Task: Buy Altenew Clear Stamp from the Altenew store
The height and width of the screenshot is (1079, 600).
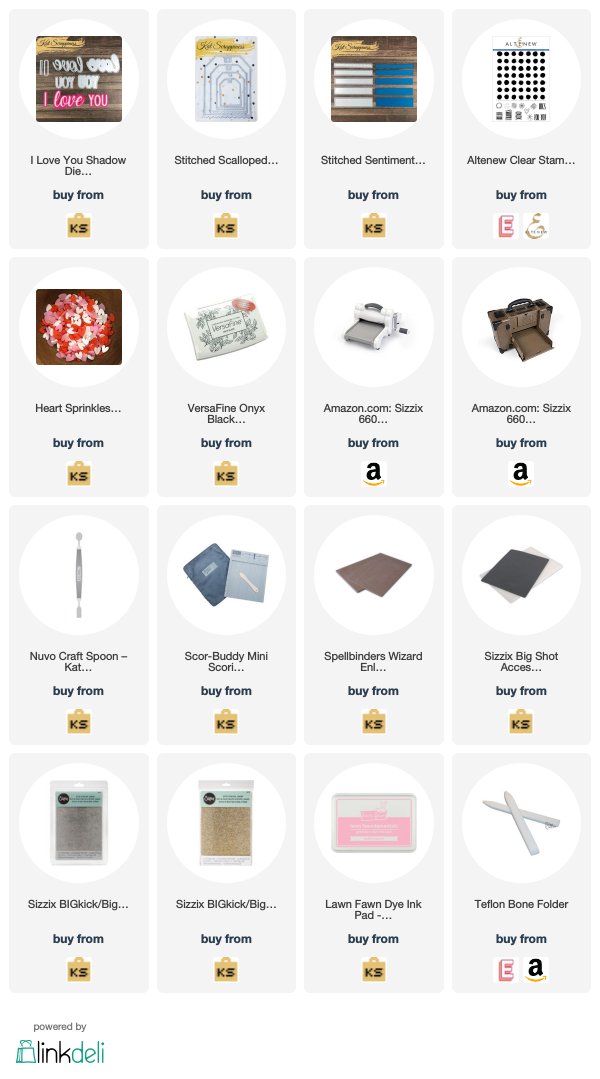Action: point(537,226)
